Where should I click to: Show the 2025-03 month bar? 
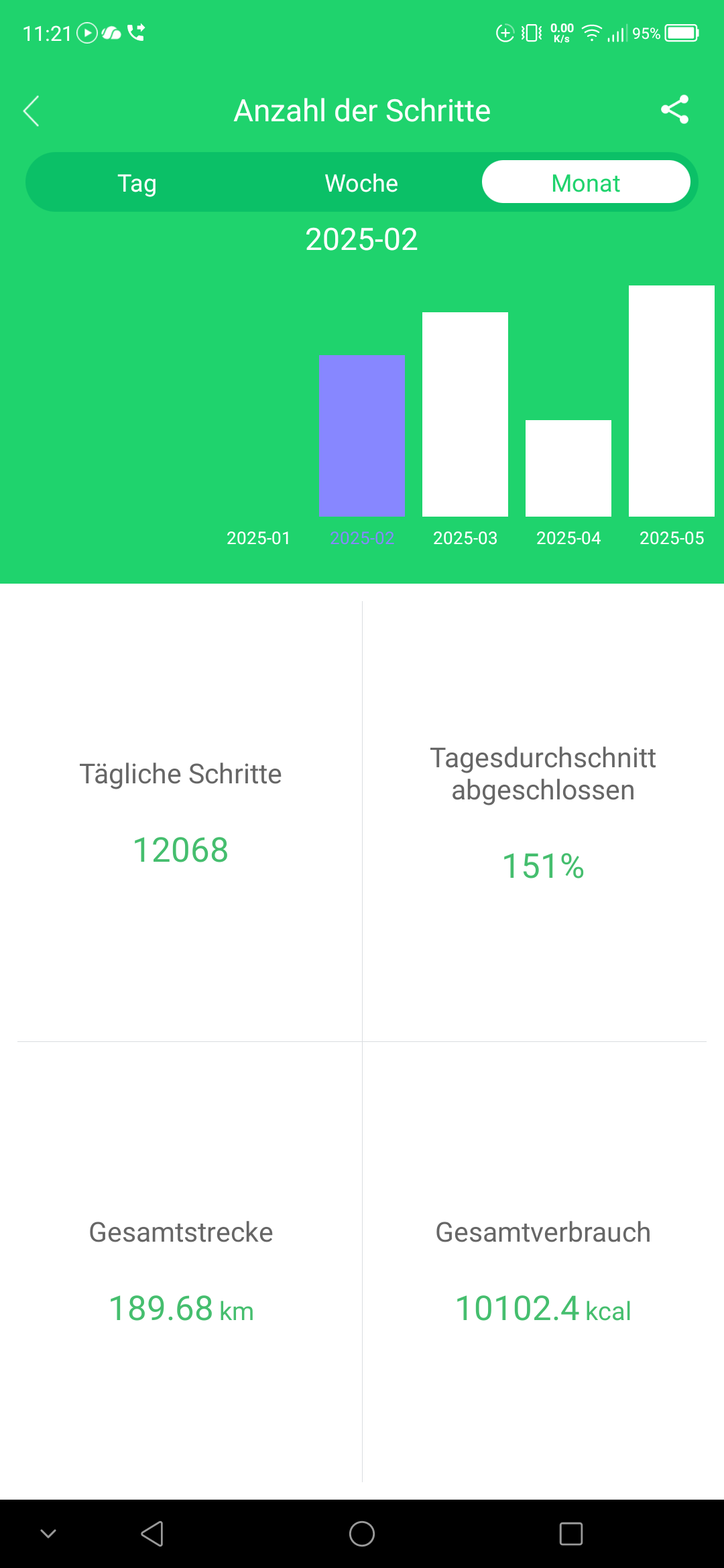465,414
